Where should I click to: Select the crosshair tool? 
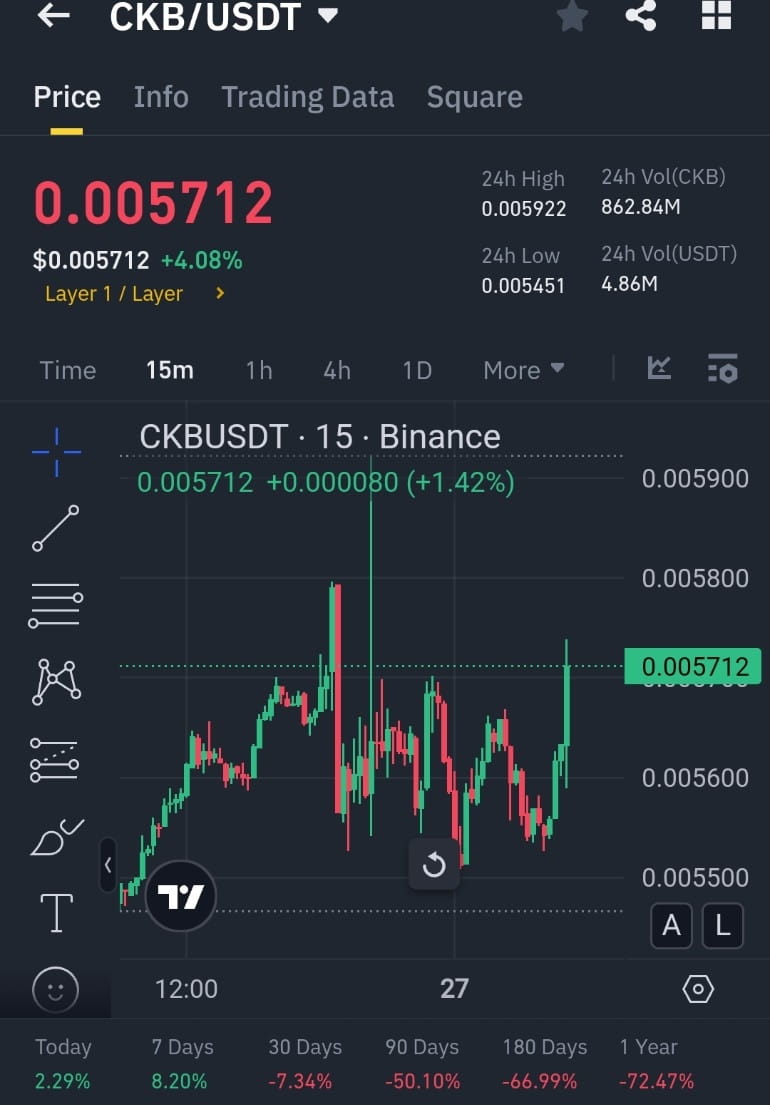(x=55, y=450)
